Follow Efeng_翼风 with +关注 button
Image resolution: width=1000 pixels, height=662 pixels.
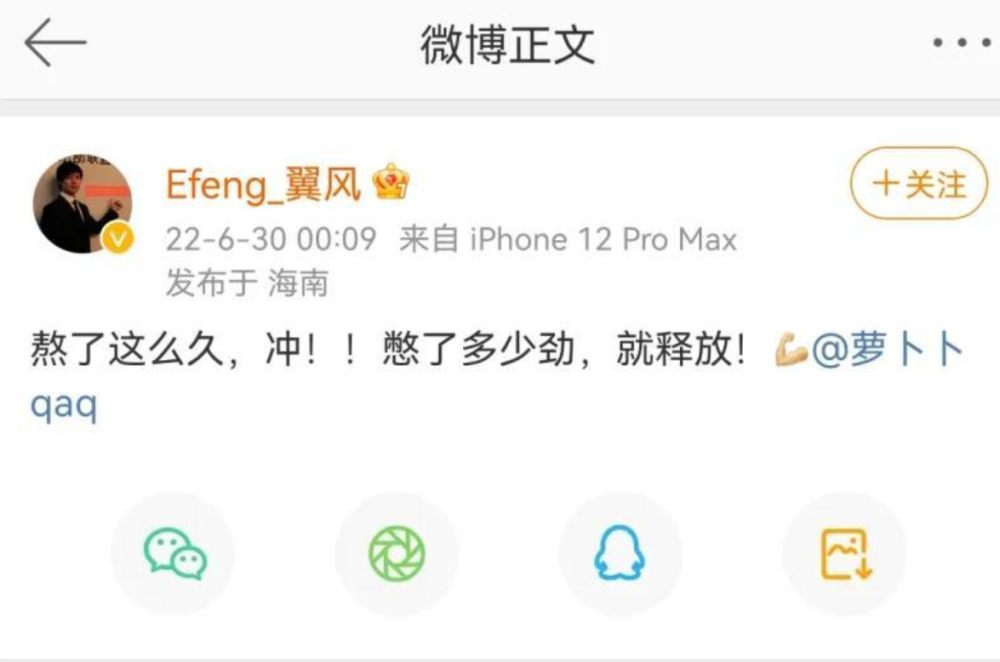(918, 184)
